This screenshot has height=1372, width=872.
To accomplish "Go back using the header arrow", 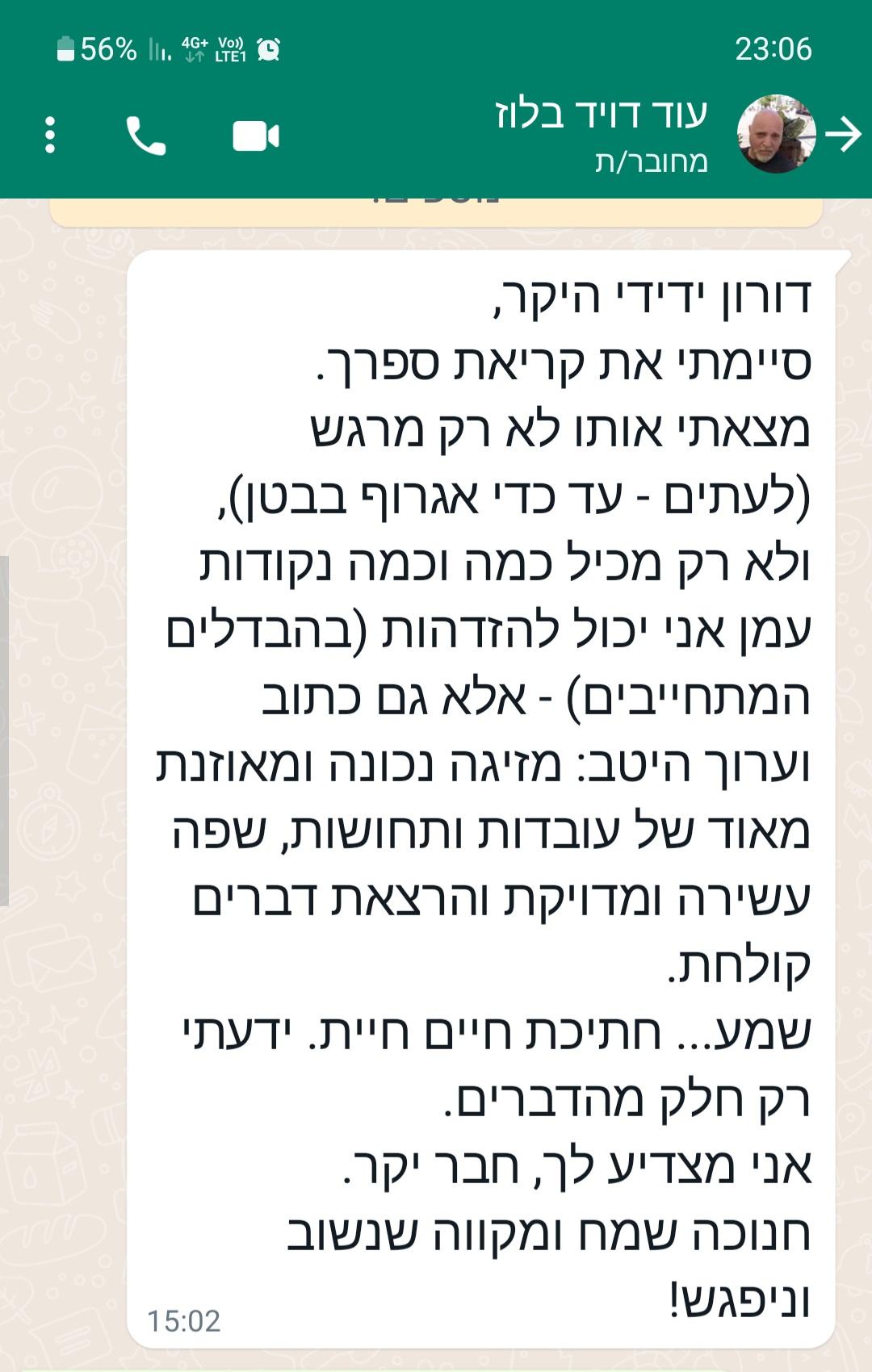I will 845,134.
